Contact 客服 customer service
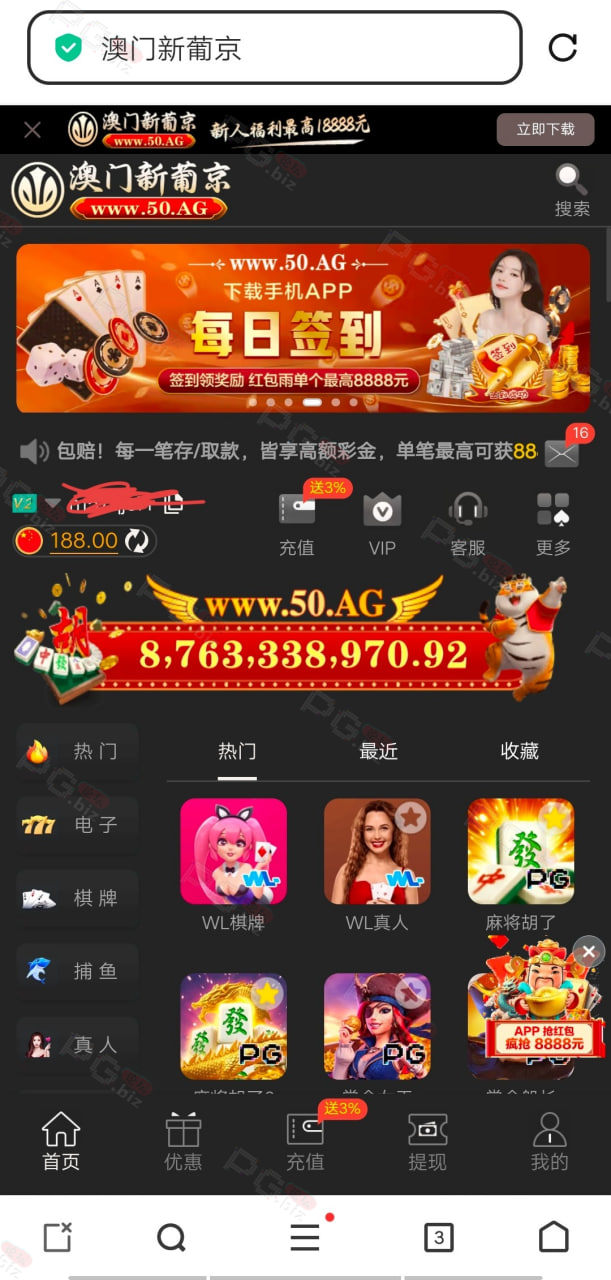 [467, 523]
